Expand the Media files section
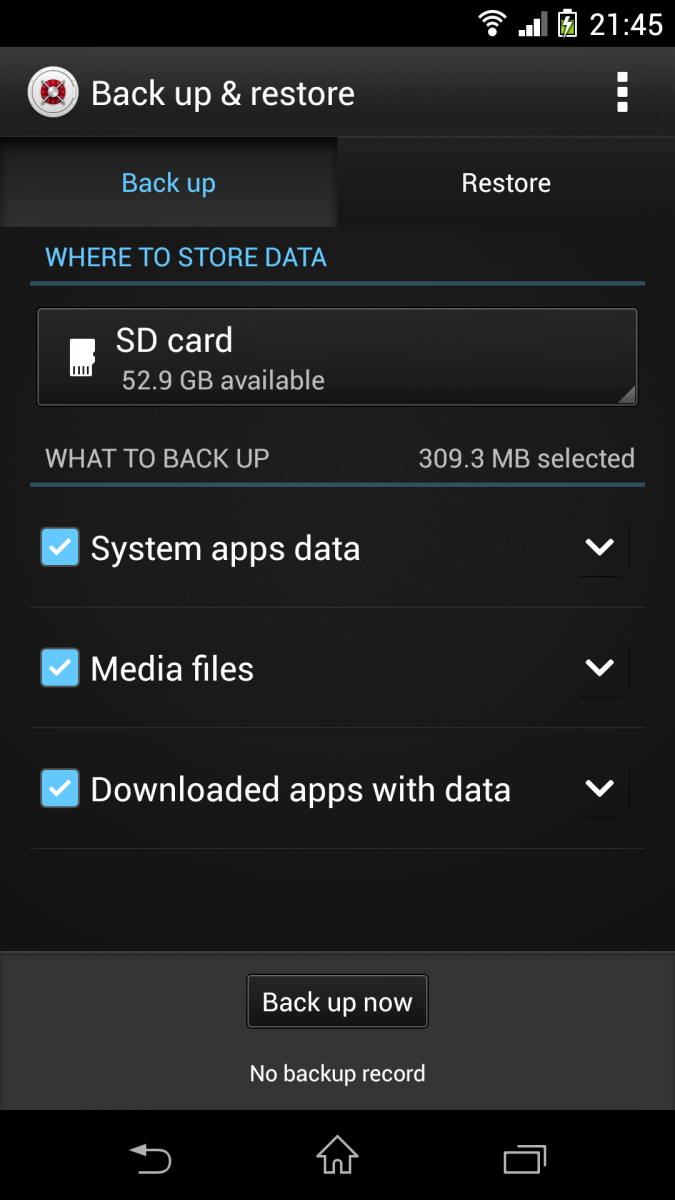This screenshot has width=675, height=1200. [x=600, y=668]
